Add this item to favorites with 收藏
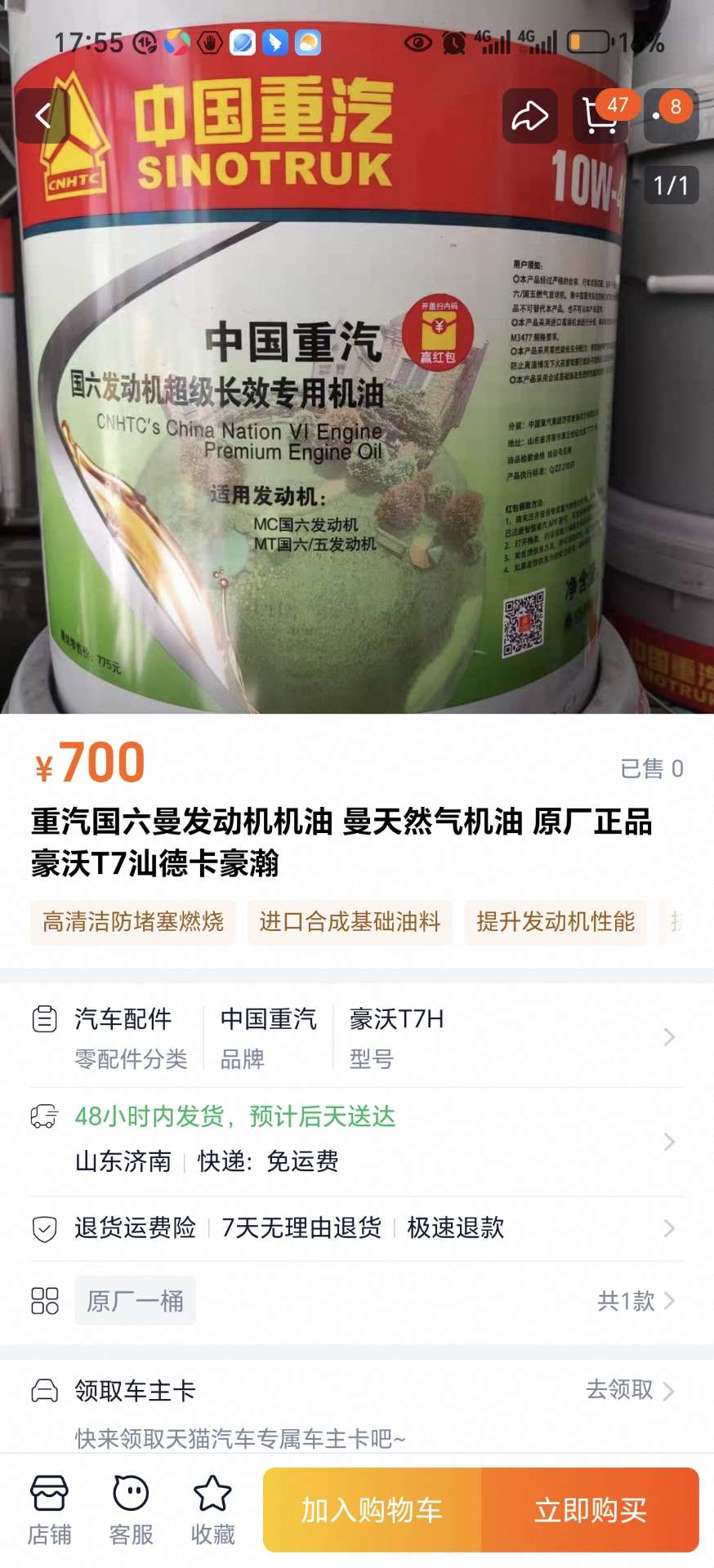 (212, 1509)
